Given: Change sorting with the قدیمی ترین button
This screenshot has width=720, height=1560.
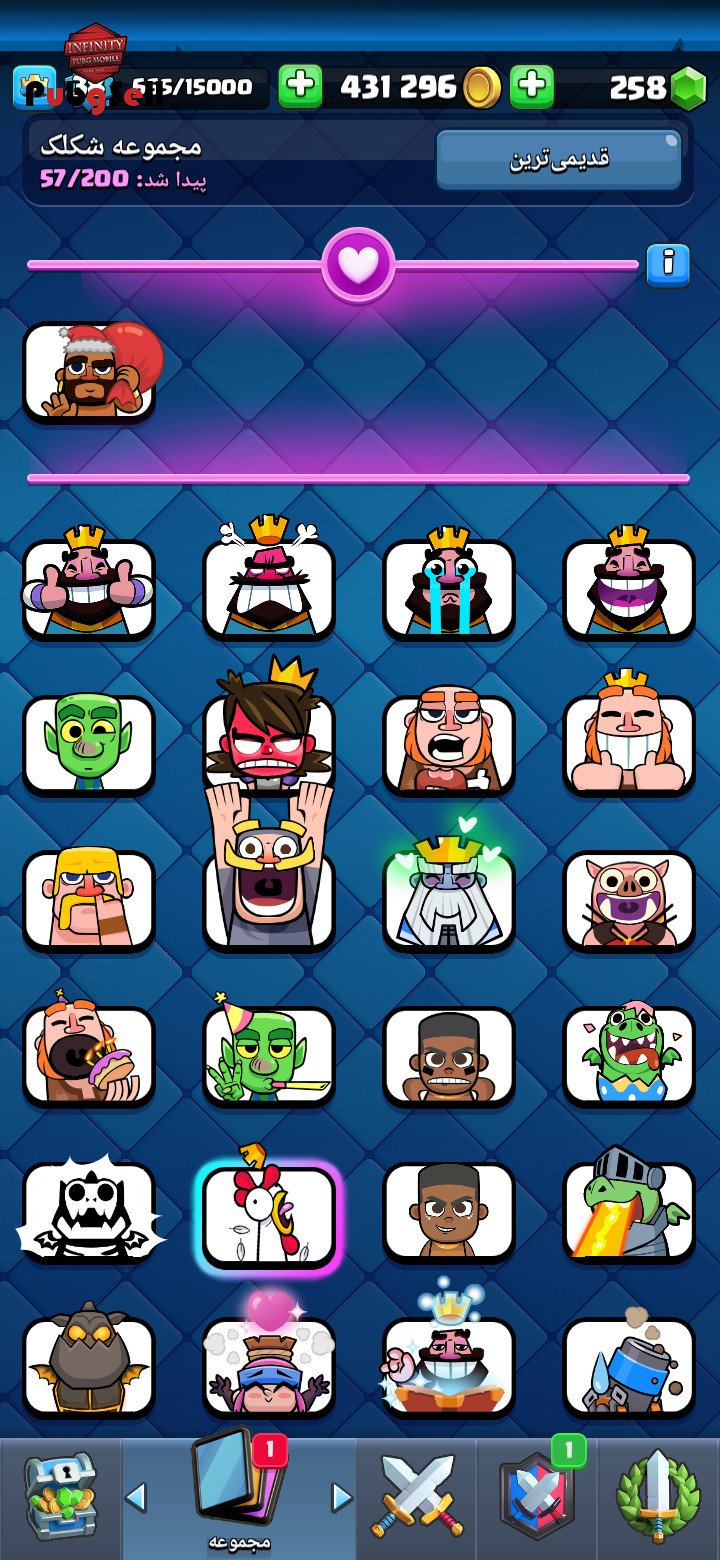Looking at the screenshot, I should (559, 159).
